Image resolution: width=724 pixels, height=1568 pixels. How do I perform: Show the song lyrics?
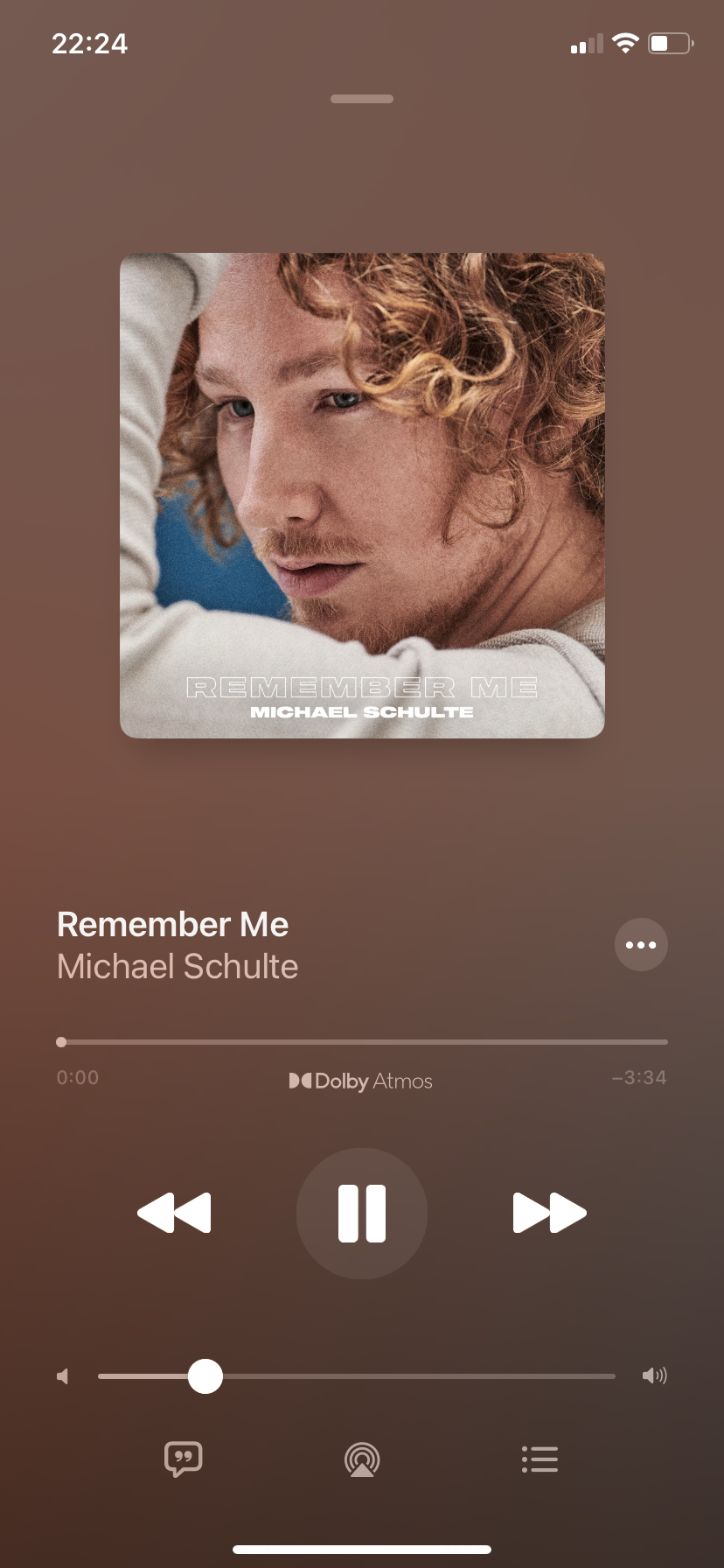pos(184,1459)
